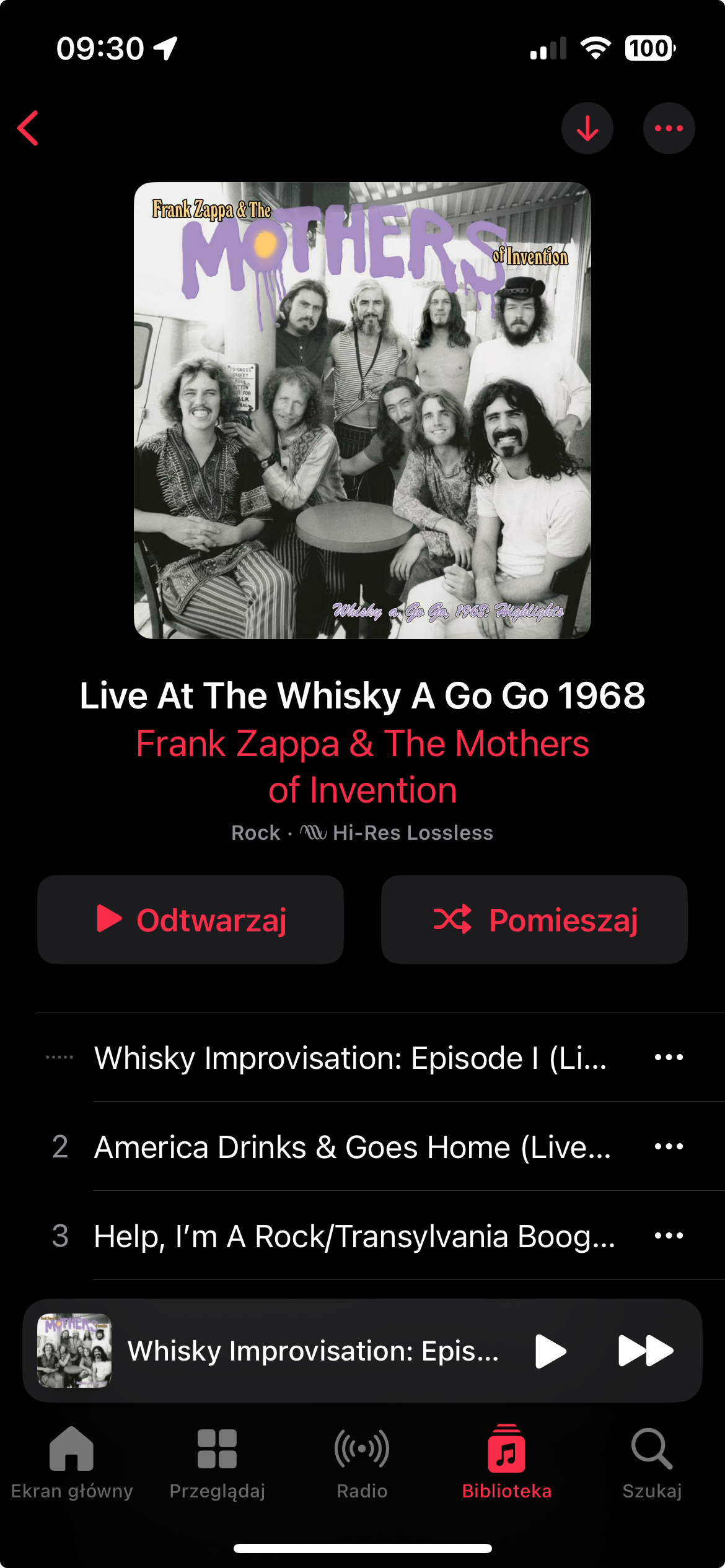Viewport: 725px width, 1568px height.
Task: Open options for Help, I'm A Rock
Action: [x=669, y=1236]
